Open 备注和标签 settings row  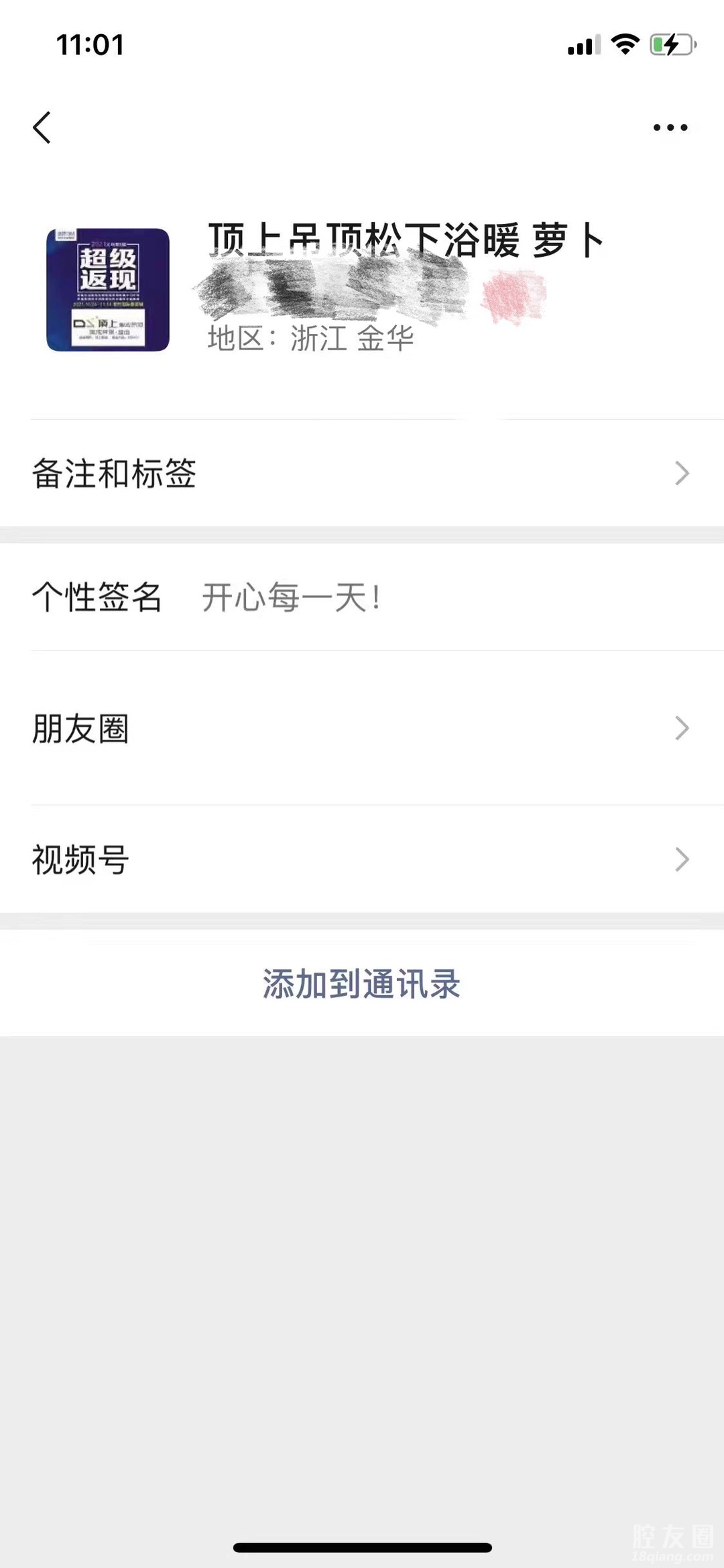pos(362,473)
